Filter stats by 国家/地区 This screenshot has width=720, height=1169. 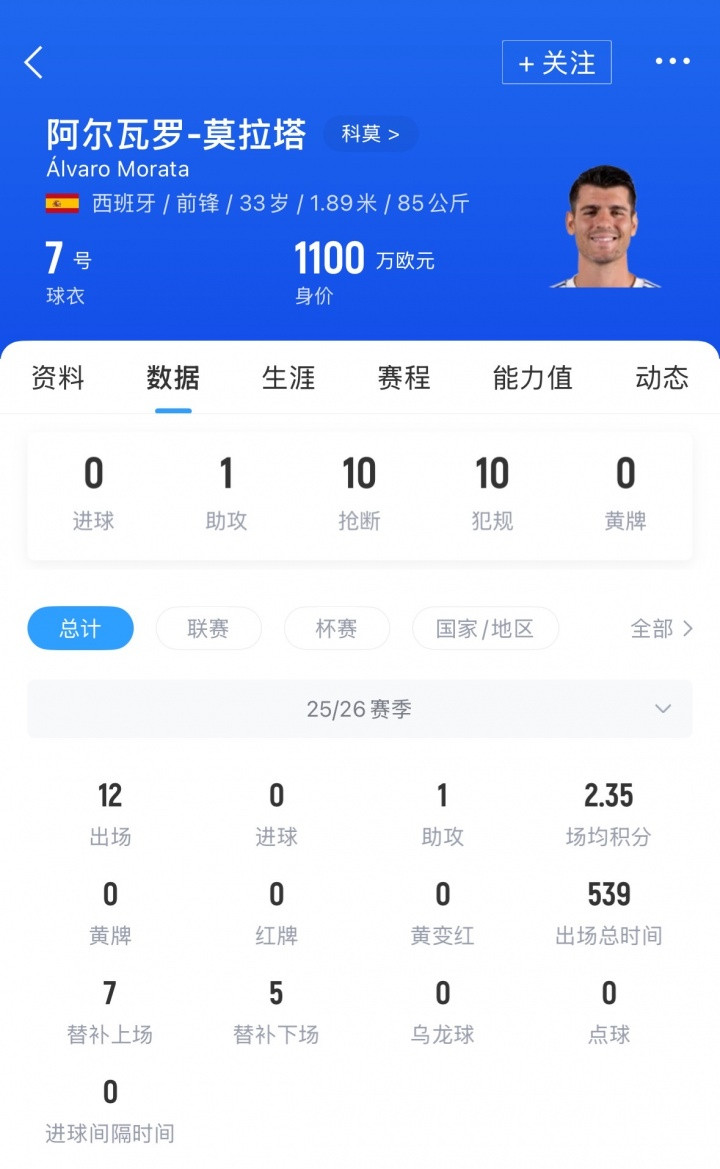coord(485,628)
